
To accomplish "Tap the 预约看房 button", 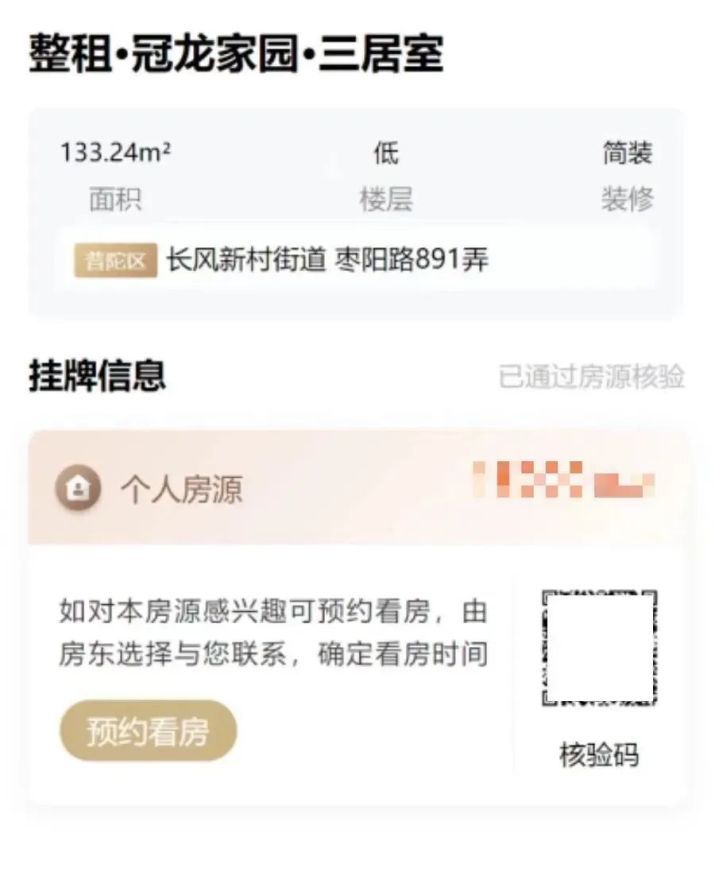I will coord(148,731).
